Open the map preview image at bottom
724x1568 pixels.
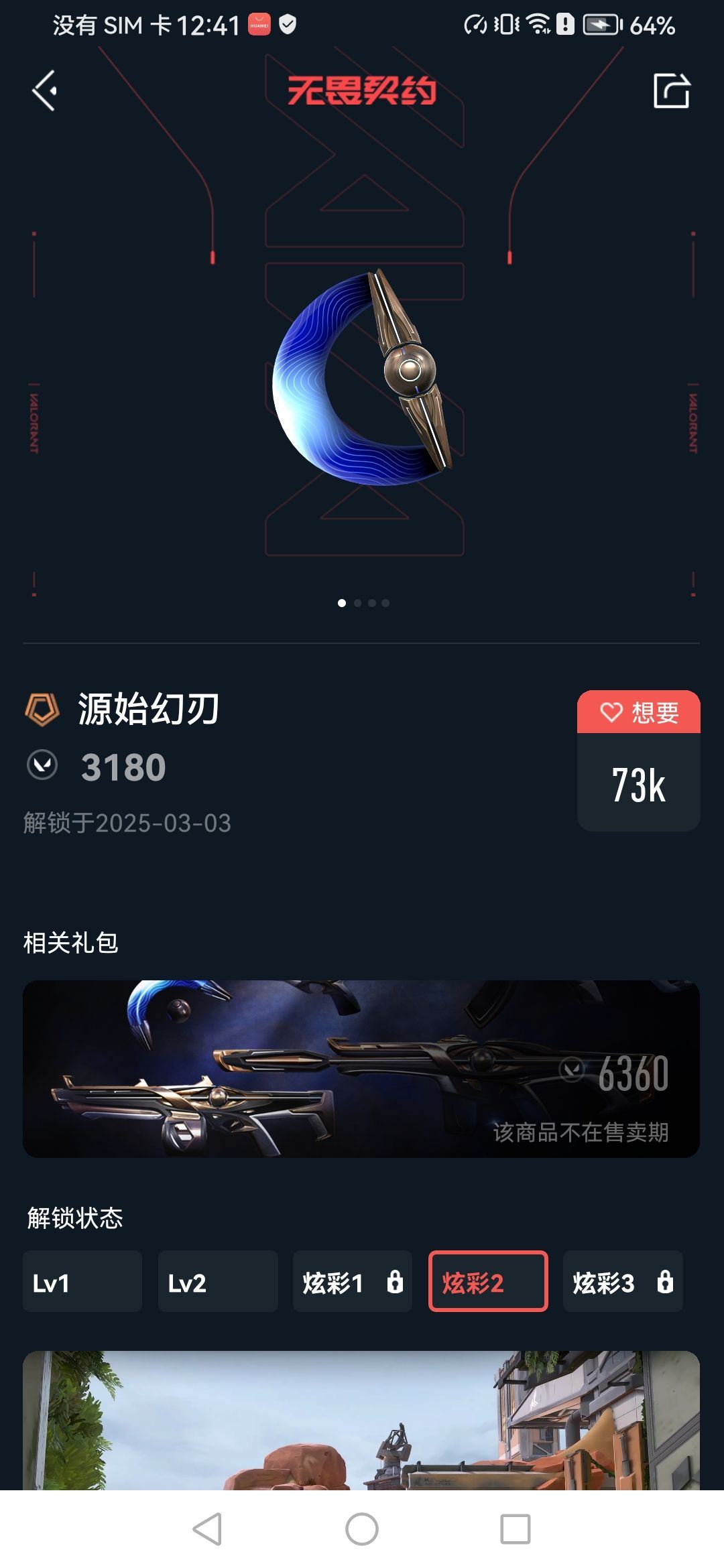(x=362, y=1427)
